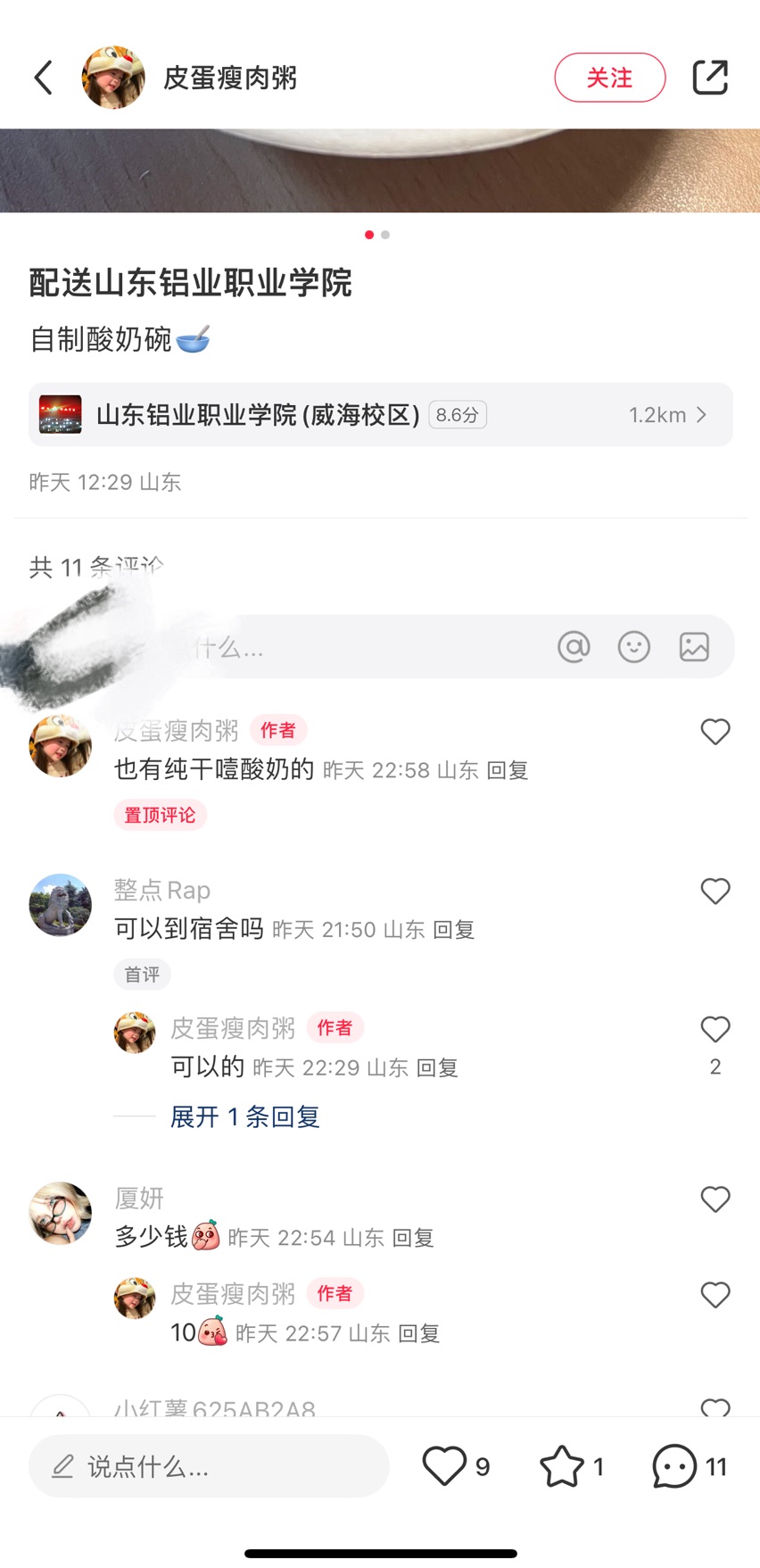Share this post via top-right icon
This screenshot has width=760, height=1568.
click(710, 78)
